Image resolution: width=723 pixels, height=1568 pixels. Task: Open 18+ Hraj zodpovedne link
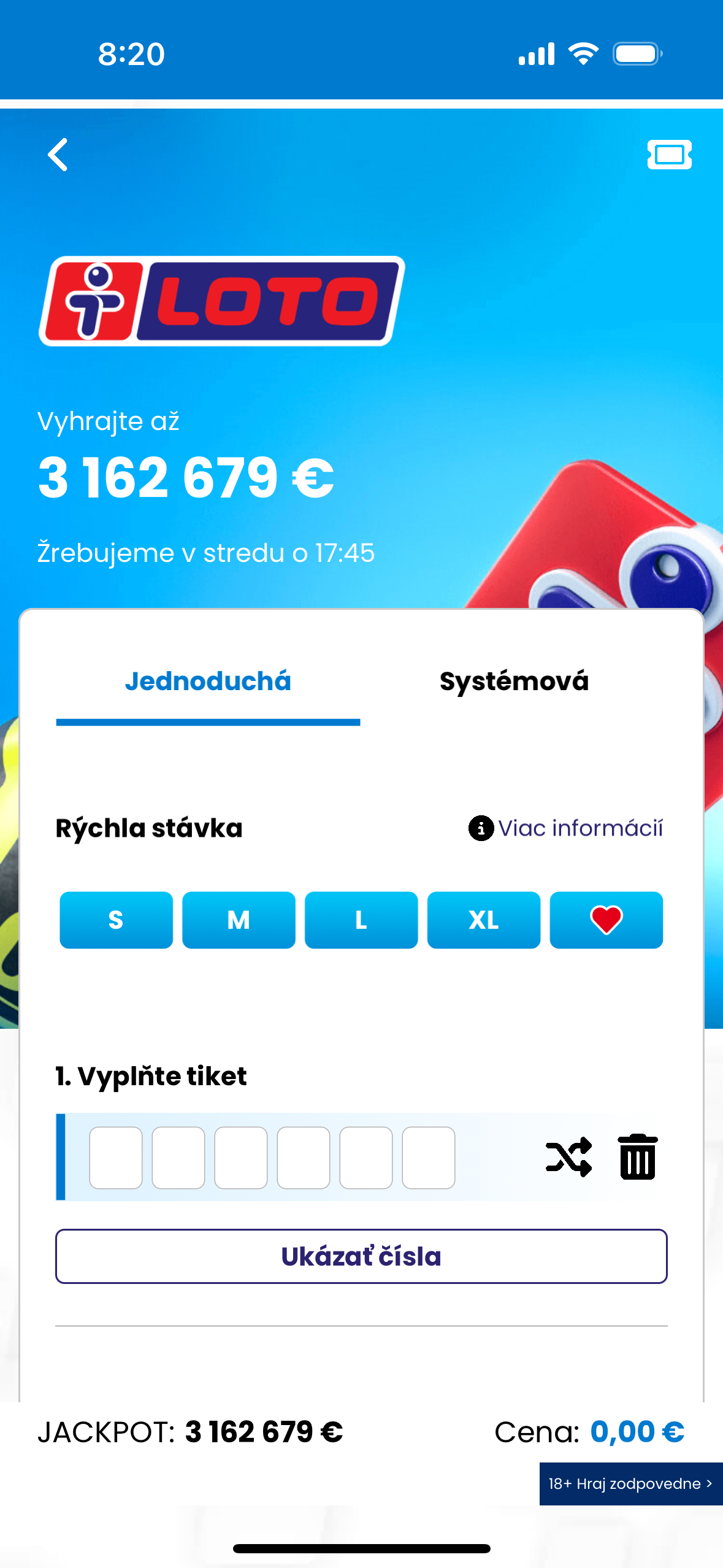pos(630,1483)
